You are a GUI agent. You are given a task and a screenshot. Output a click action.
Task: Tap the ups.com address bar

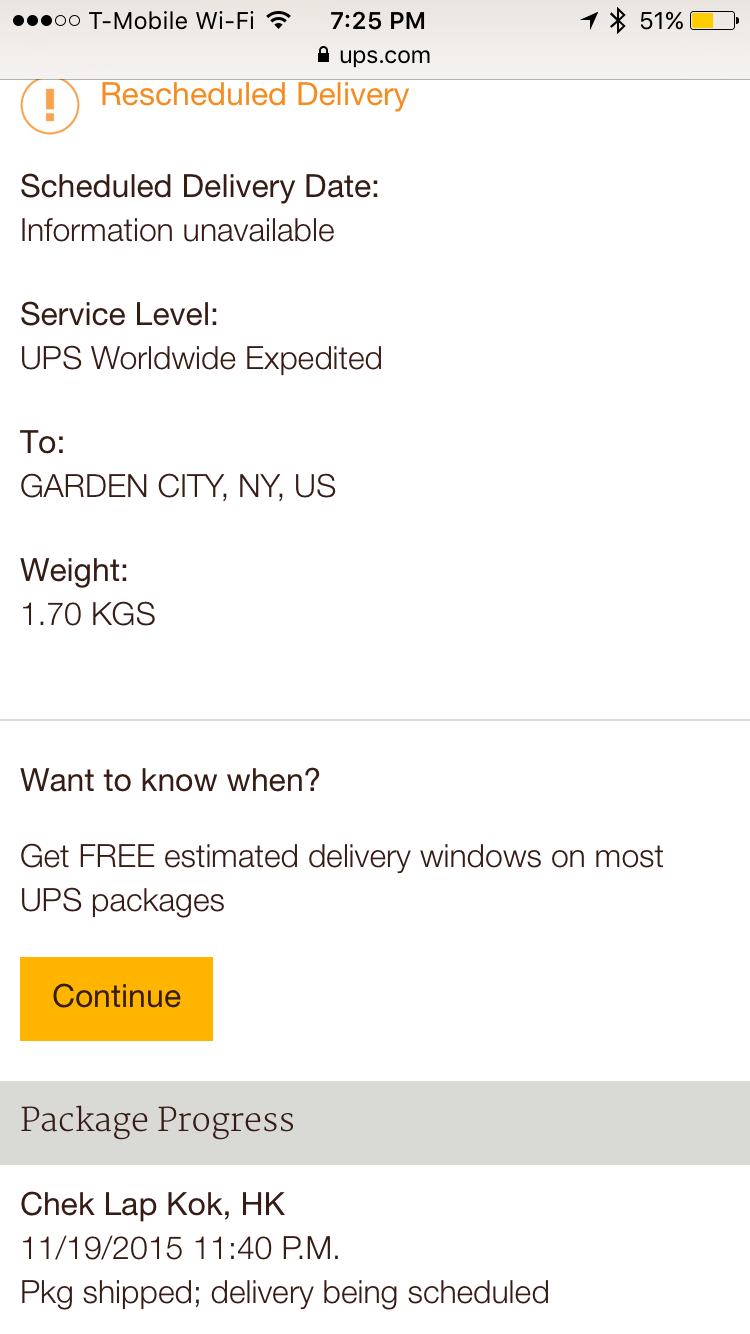[x=374, y=56]
